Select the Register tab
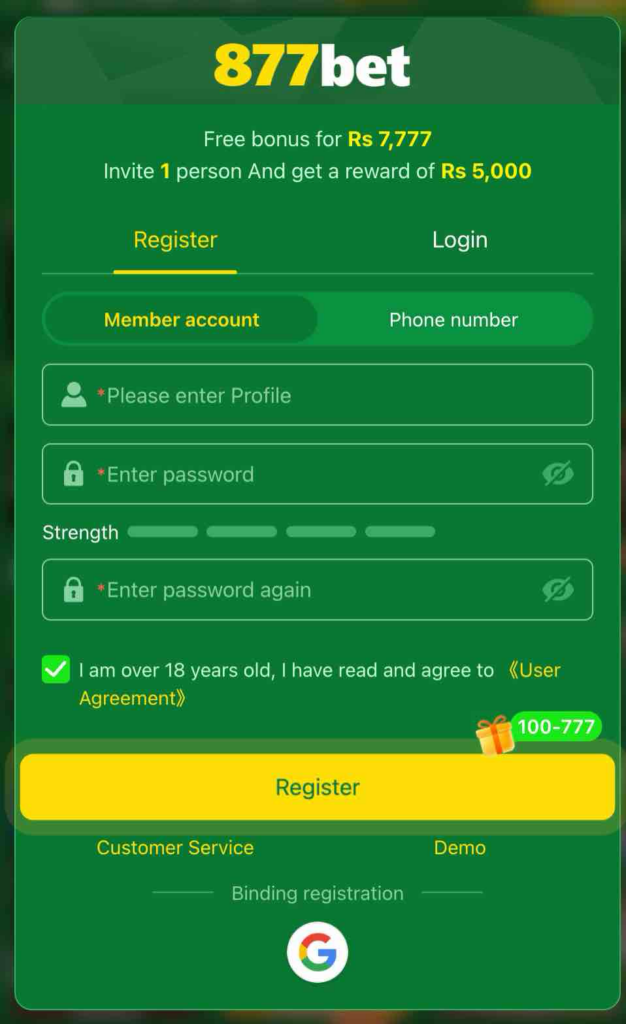Screen dimensions: 626x1024 [175, 240]
